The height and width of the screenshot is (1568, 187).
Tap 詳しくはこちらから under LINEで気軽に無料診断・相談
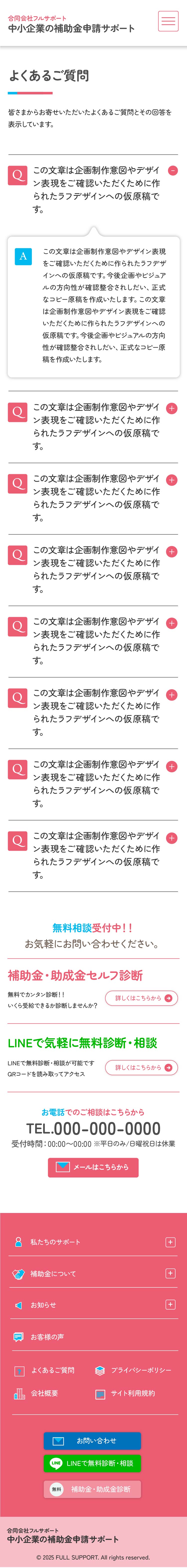(x=141, y=1067)
